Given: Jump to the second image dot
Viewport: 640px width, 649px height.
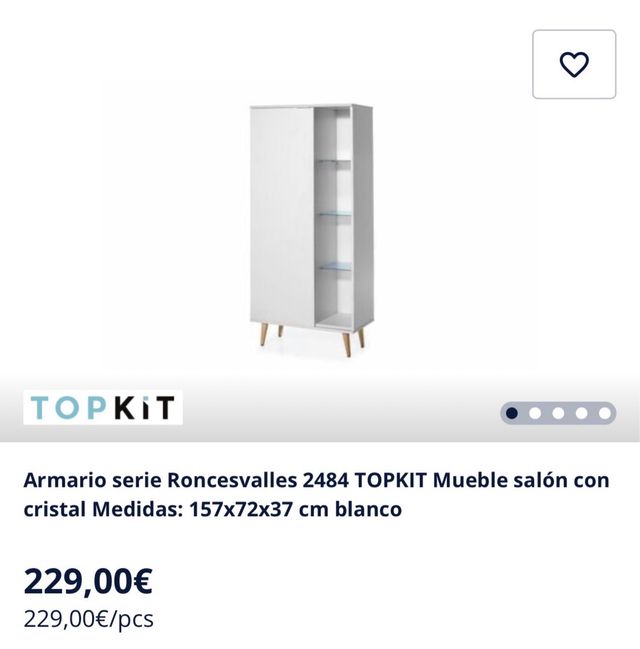Looking at the screenshot, I should pos(535,412).
